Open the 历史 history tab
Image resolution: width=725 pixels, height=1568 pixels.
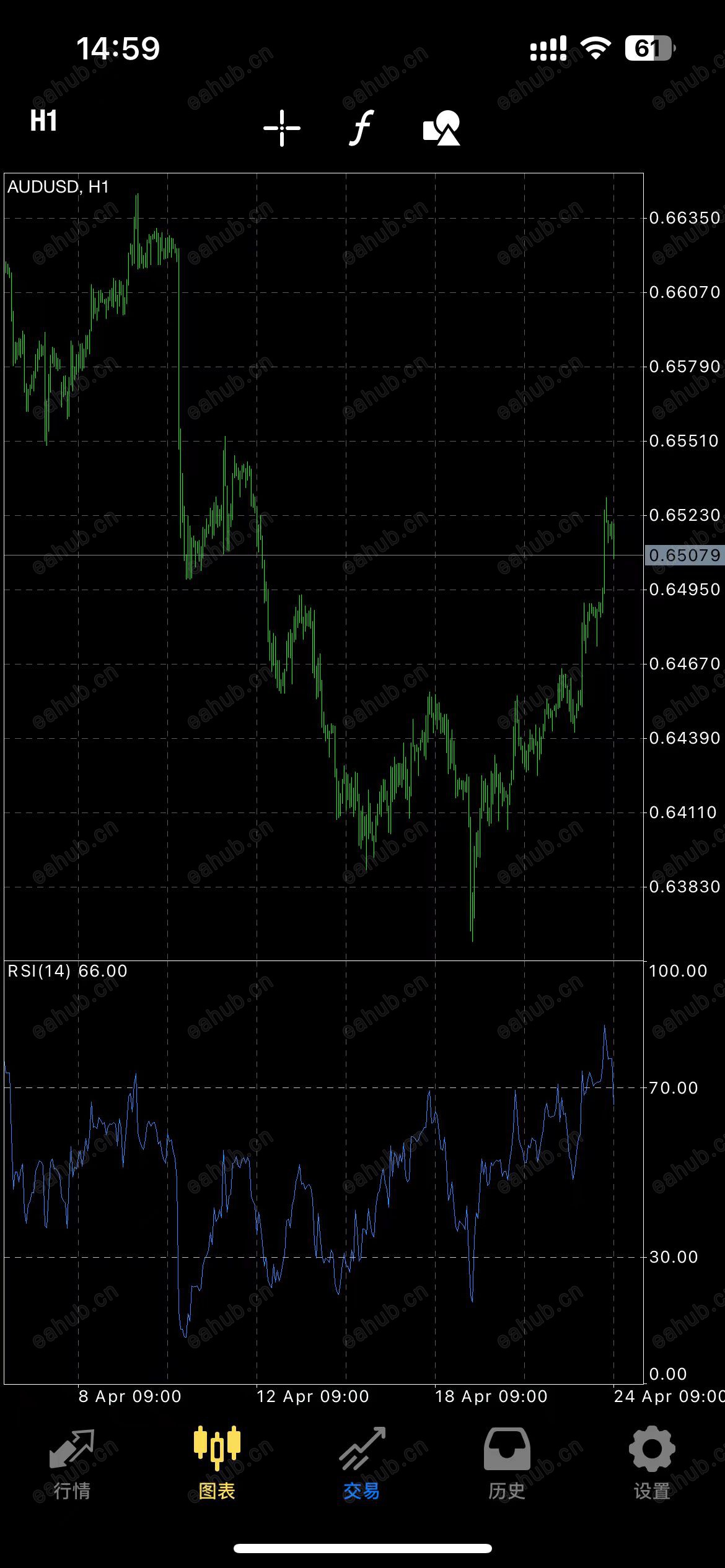point(507,1464)
